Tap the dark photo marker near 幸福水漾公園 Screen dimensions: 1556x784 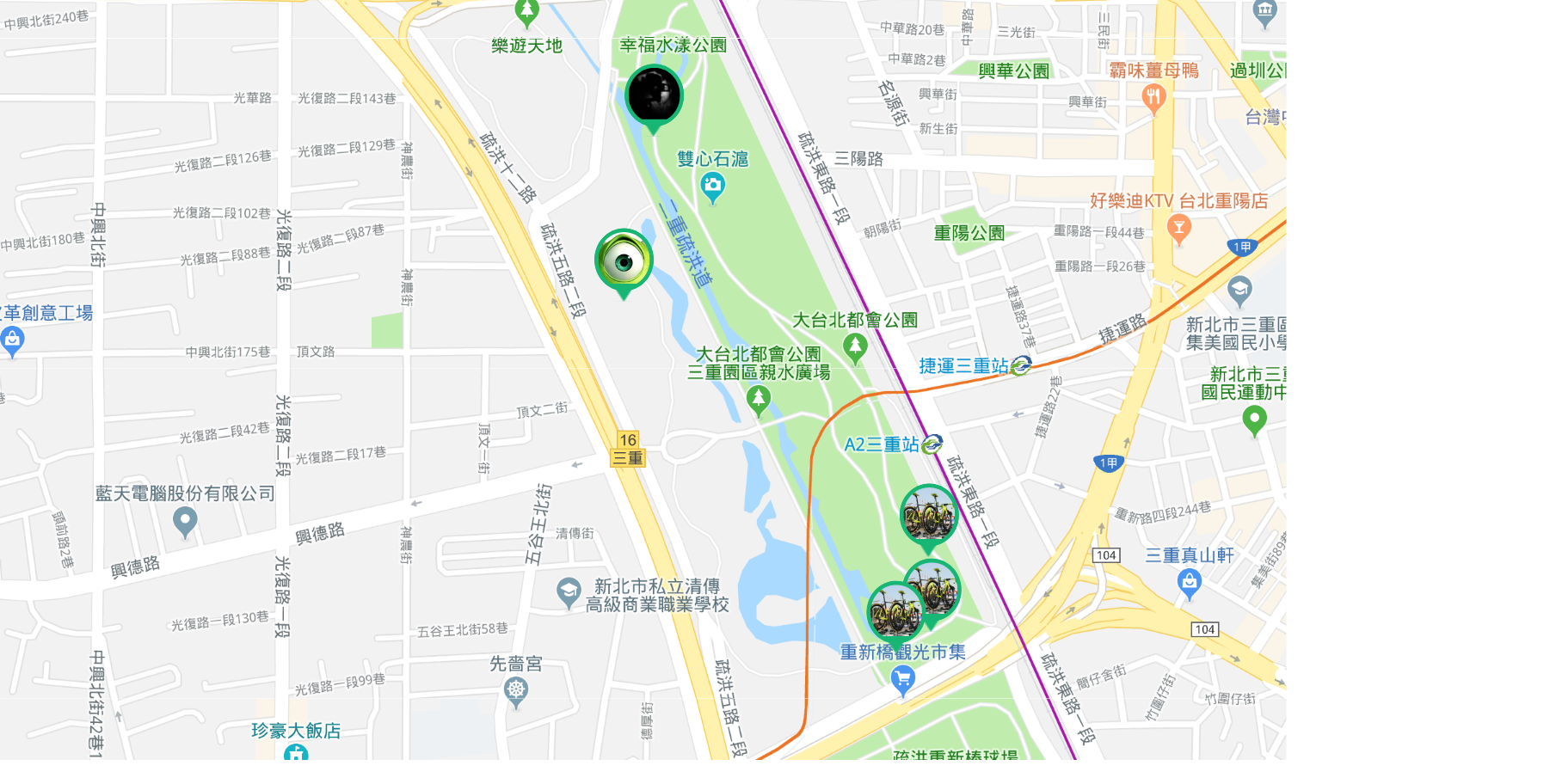pos(654,95)
